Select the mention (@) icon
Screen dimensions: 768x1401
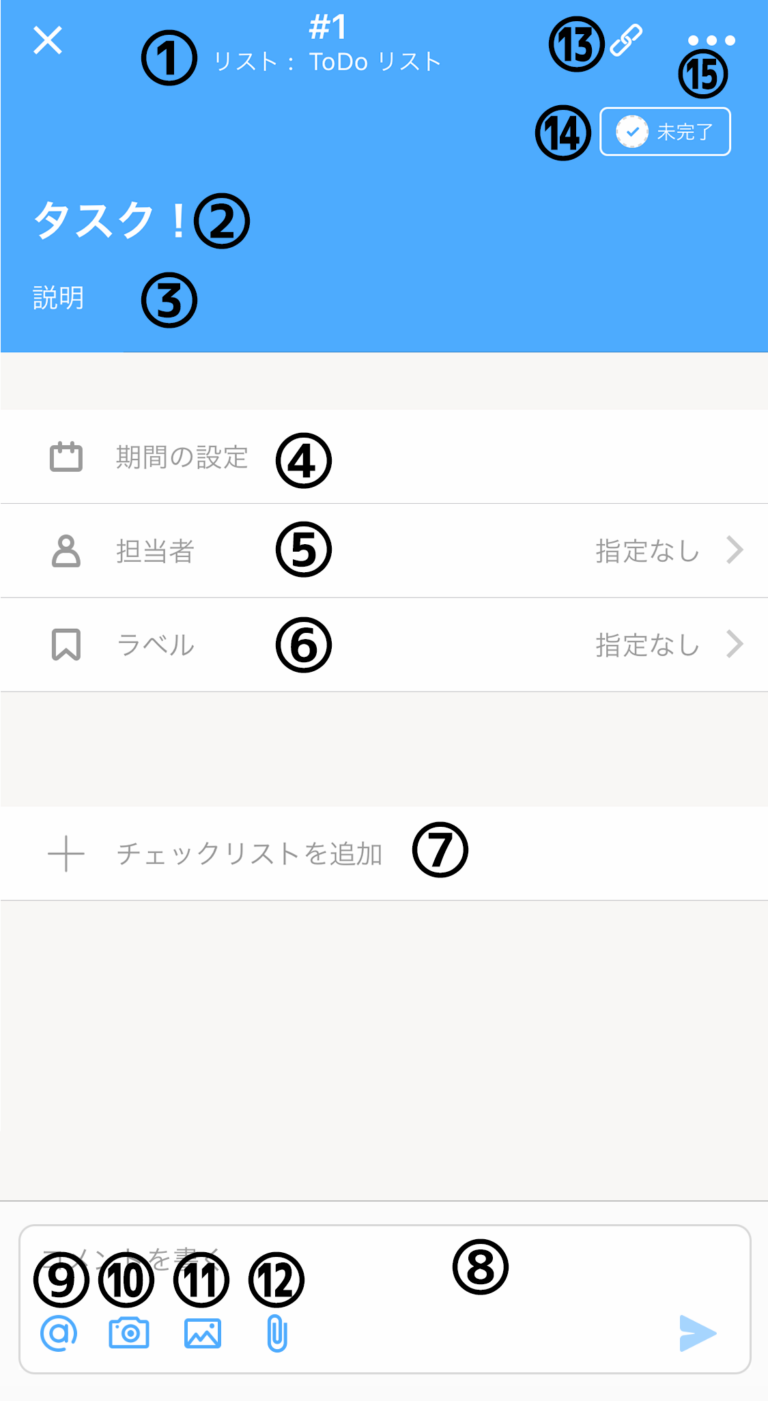coord(59,1333)
